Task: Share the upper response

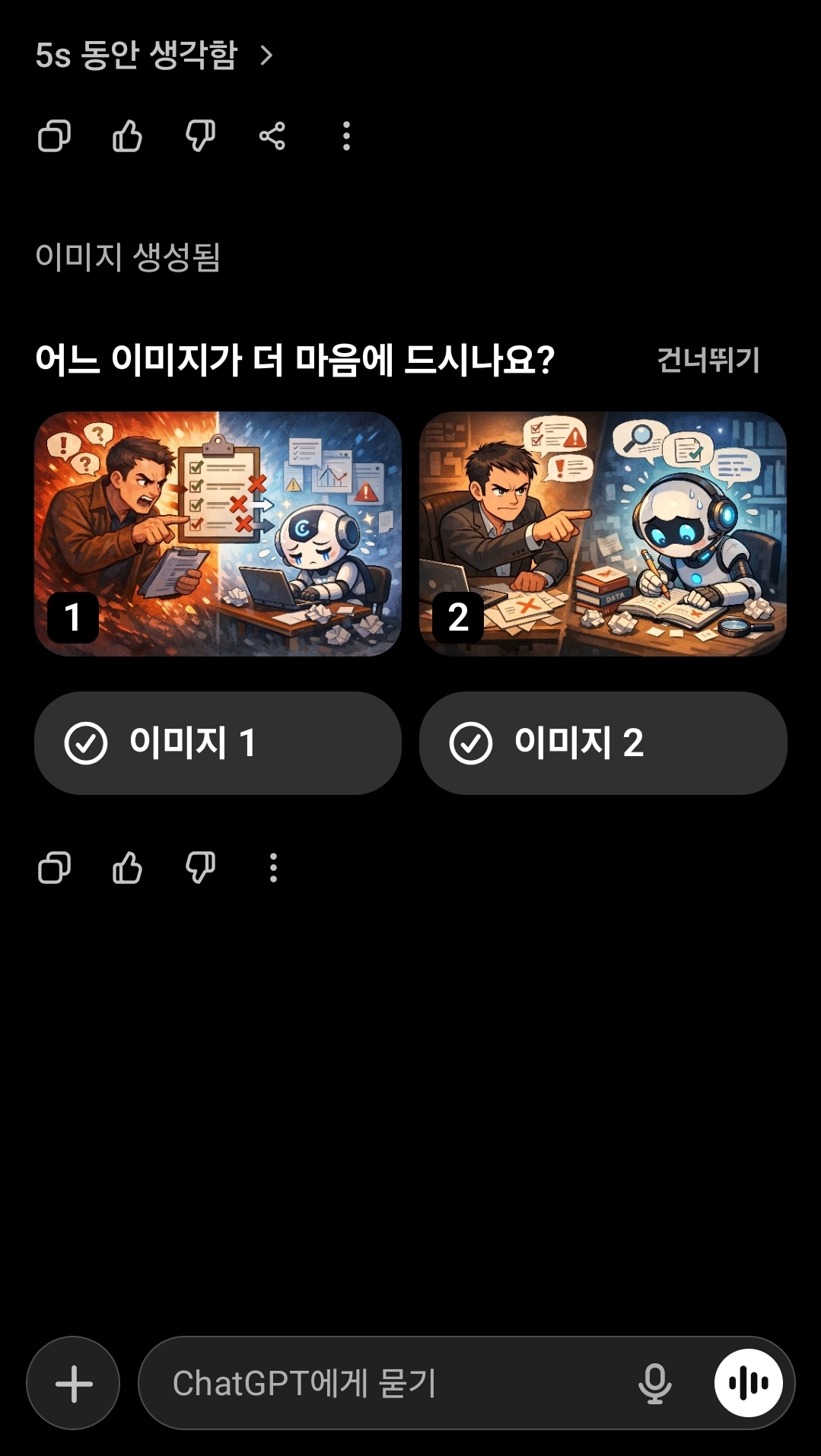Action: 272,136
